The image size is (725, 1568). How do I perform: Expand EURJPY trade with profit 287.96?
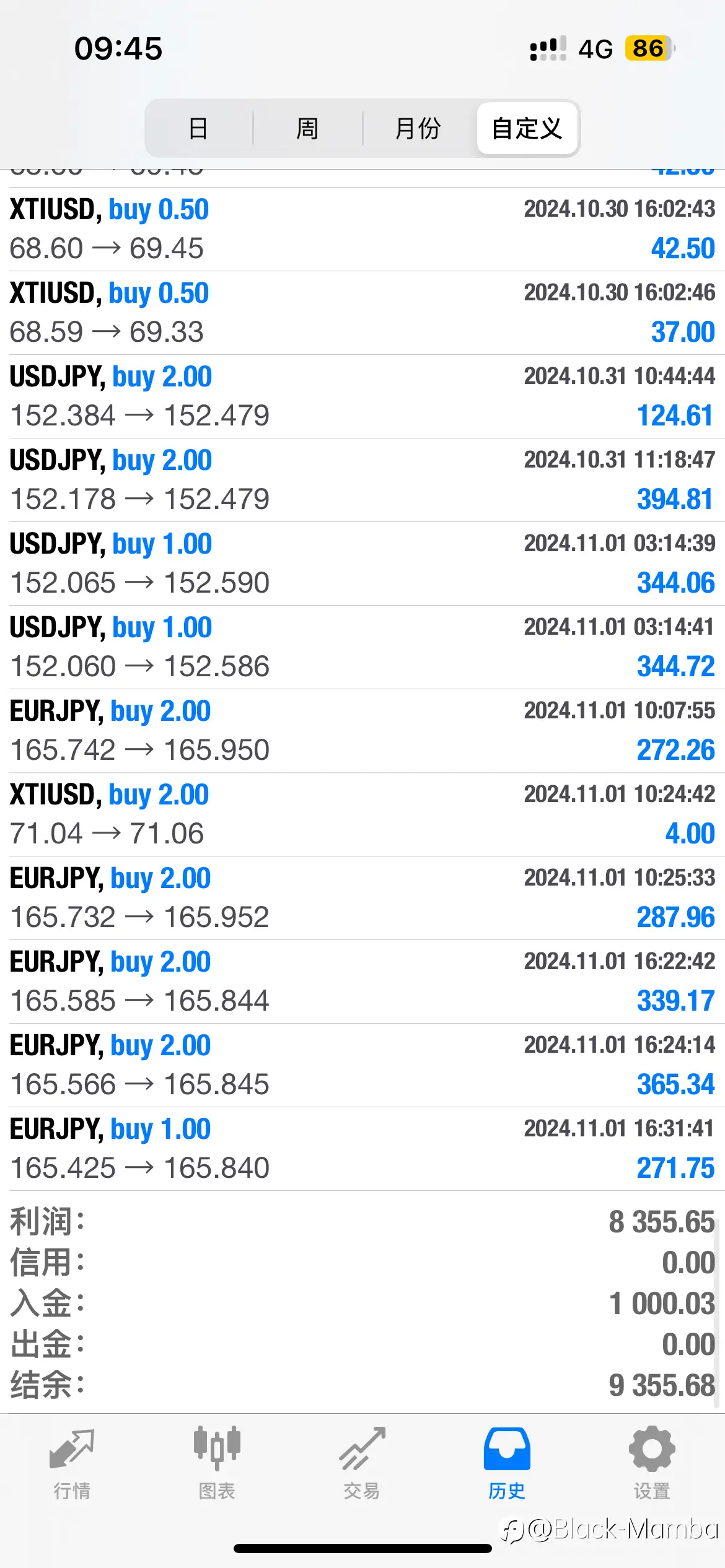362,898
